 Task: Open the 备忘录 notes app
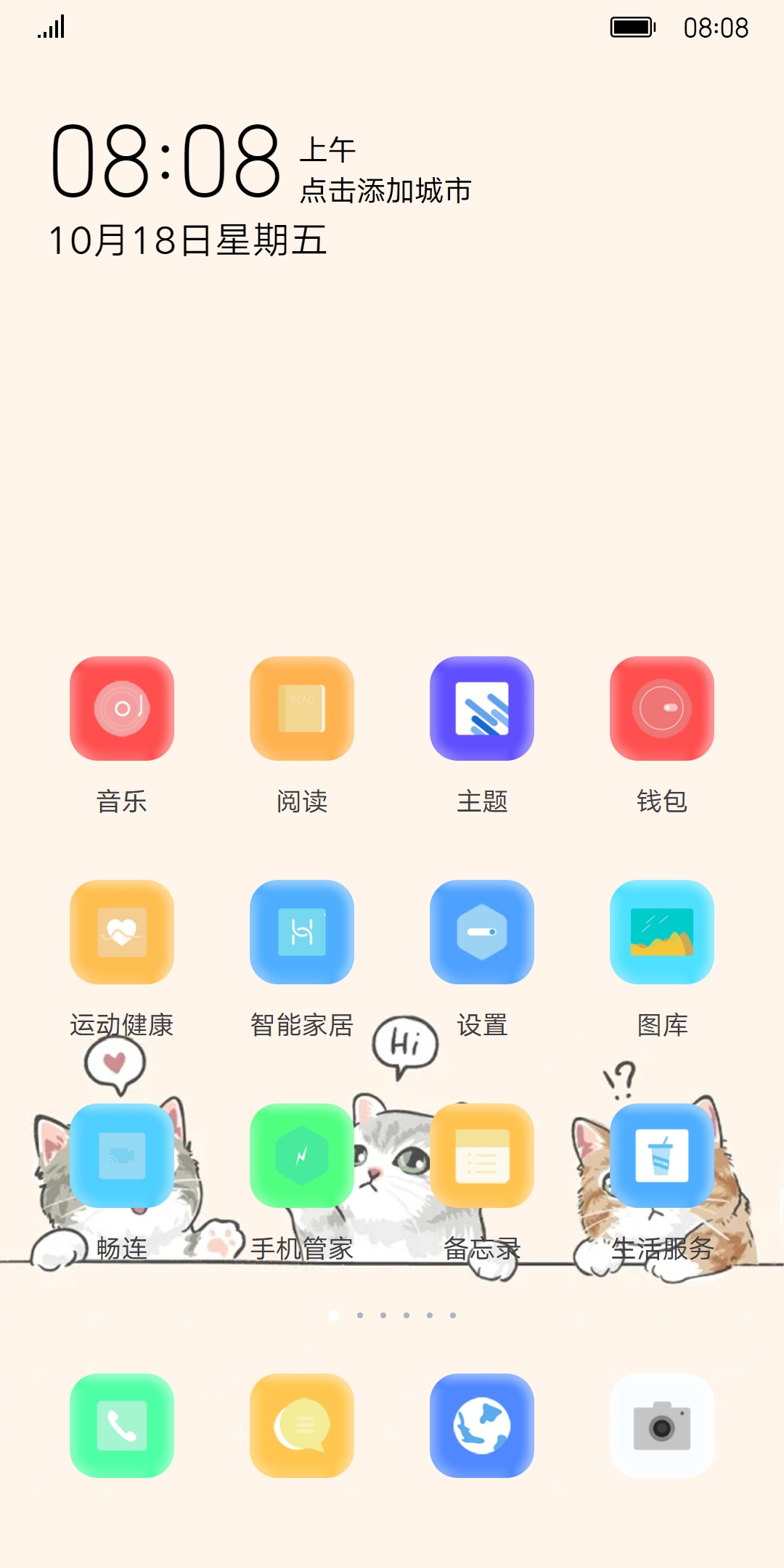482,1156
